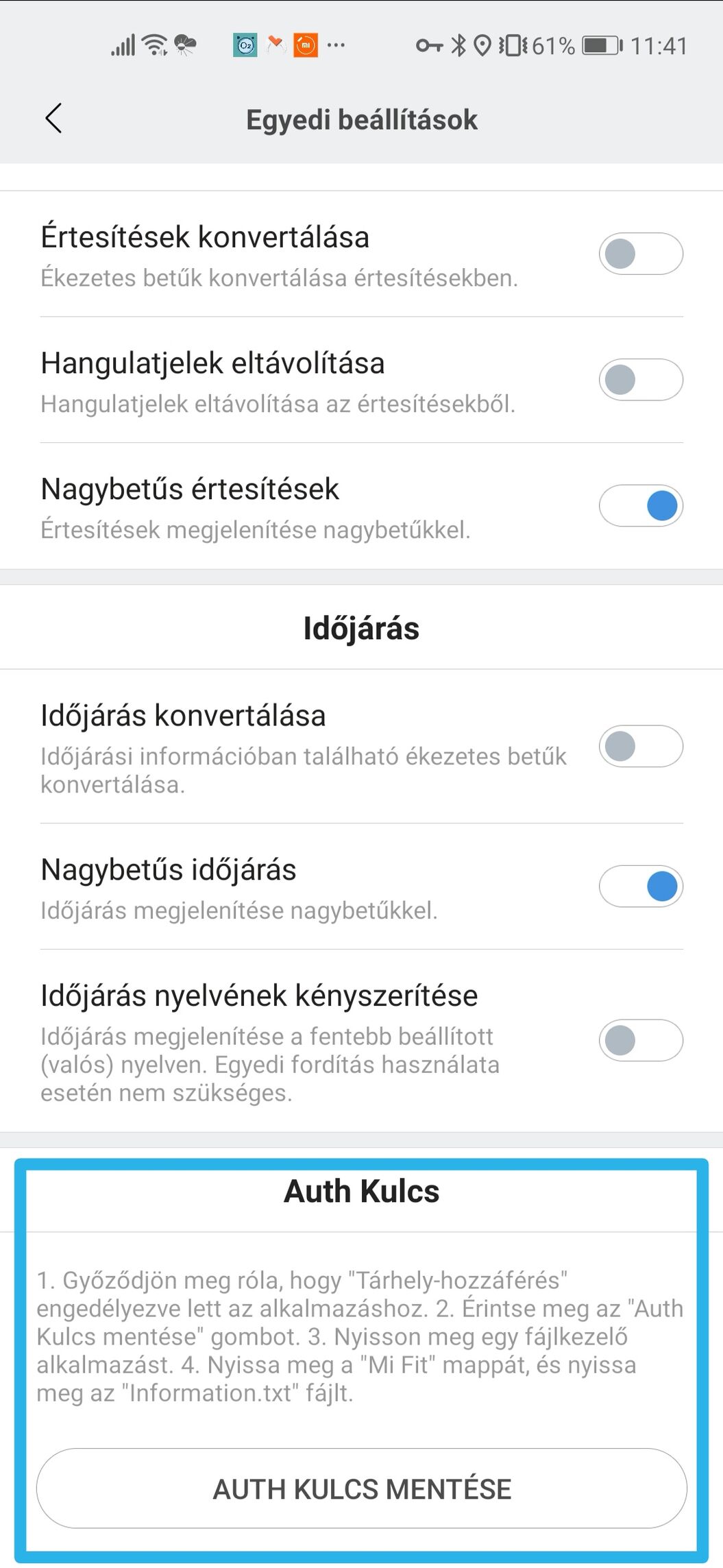
Task: Turn on Hangulatjelek eltávolítása
Action: pos(641,380)
